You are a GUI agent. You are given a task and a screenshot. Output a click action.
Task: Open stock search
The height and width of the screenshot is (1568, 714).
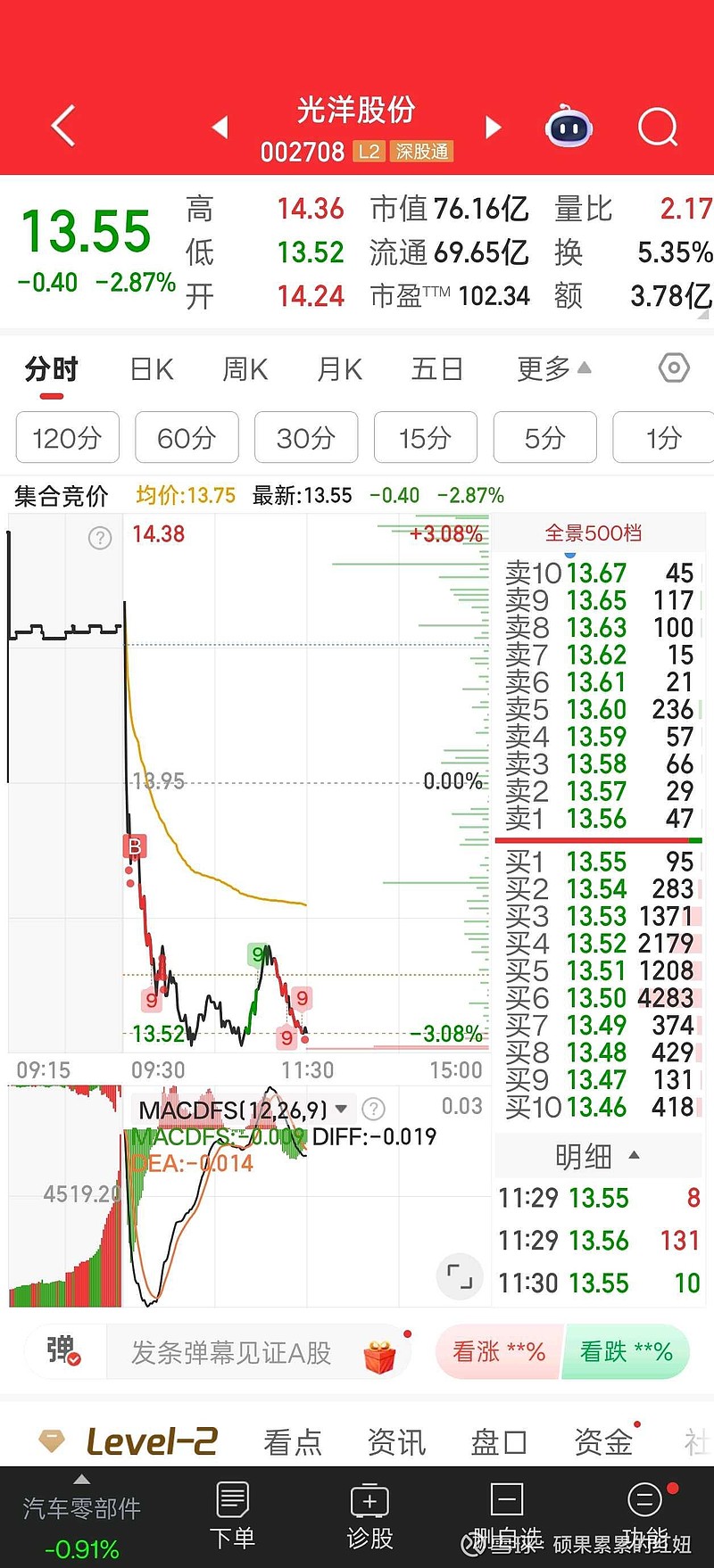[658, 128]
